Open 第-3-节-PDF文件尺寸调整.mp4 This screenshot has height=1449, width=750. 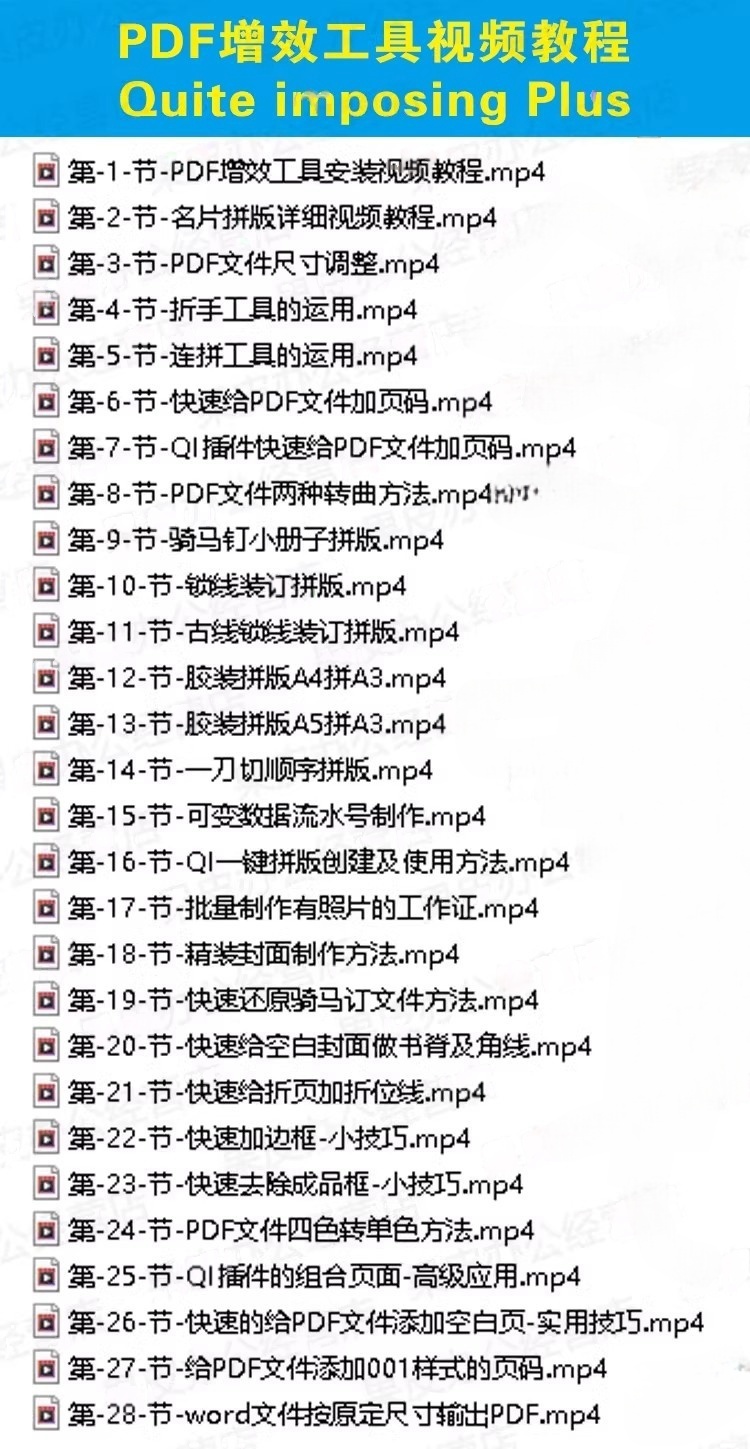tap(250, 264)
